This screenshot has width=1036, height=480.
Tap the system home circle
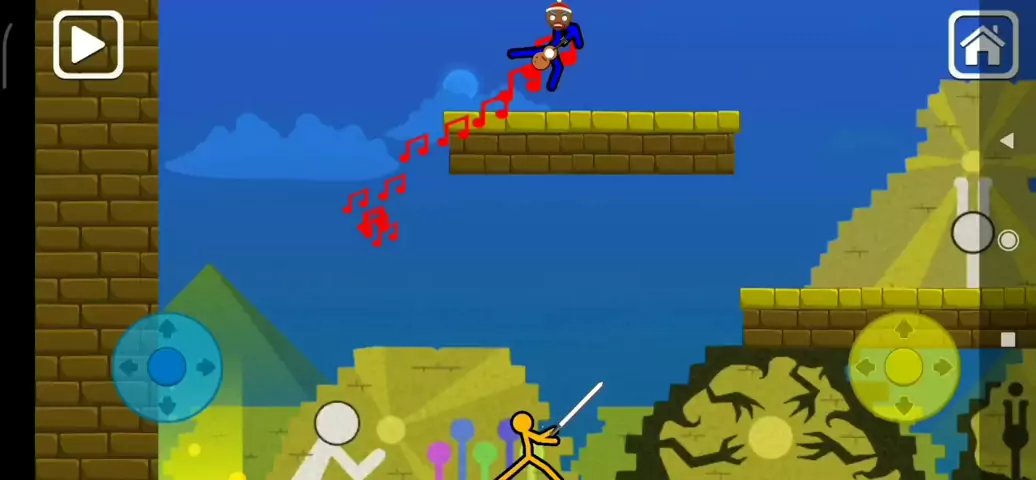pyautogui.click(x=1008, y=240)
